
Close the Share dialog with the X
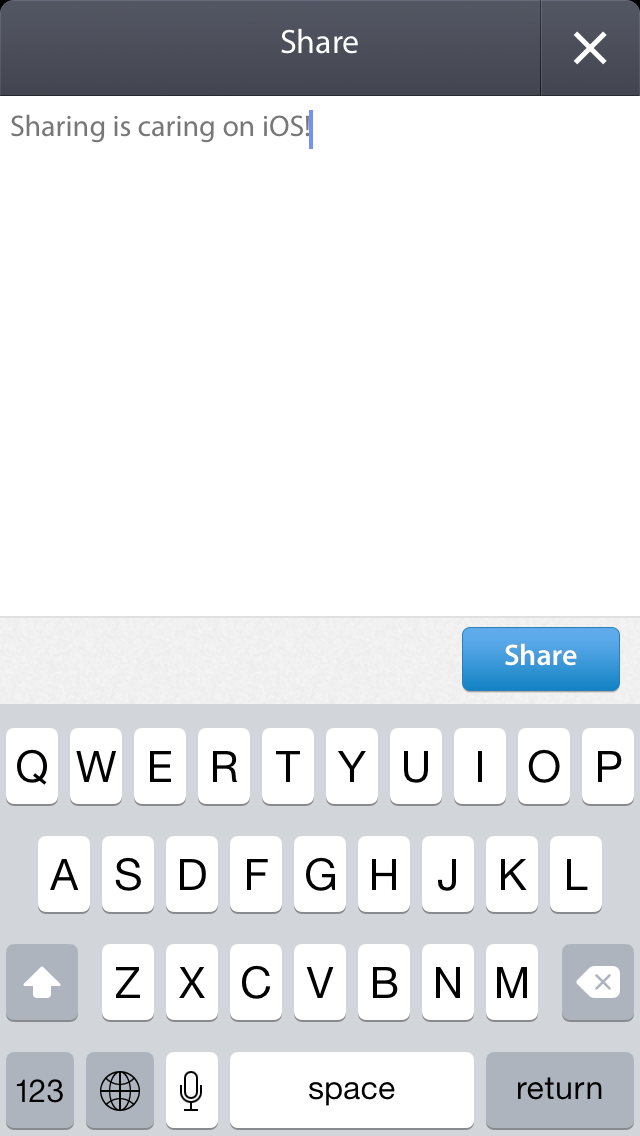pyautogui.click(x=590, y=49)
